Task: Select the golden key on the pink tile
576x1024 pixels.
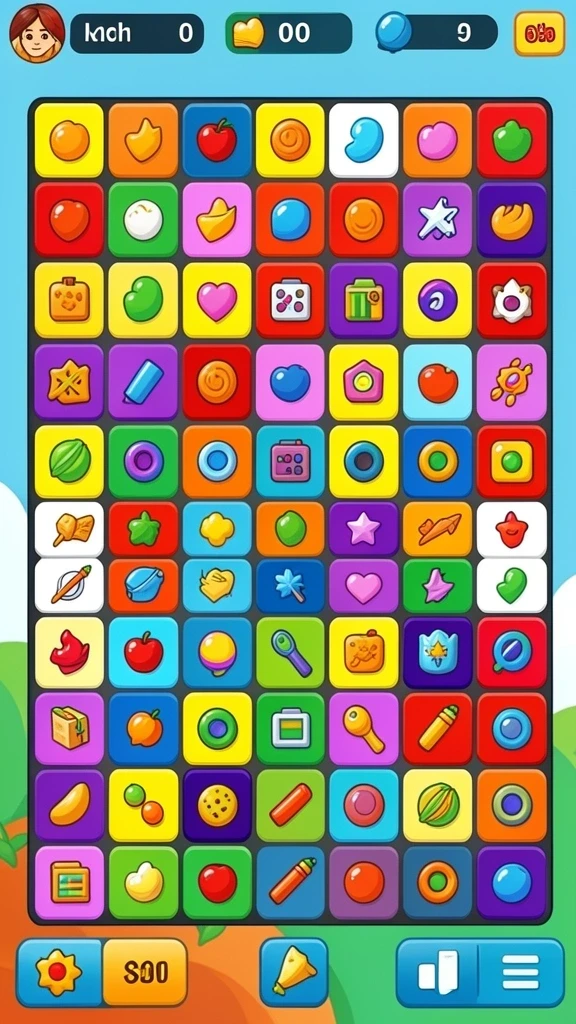Action: [x=364, y=729]
